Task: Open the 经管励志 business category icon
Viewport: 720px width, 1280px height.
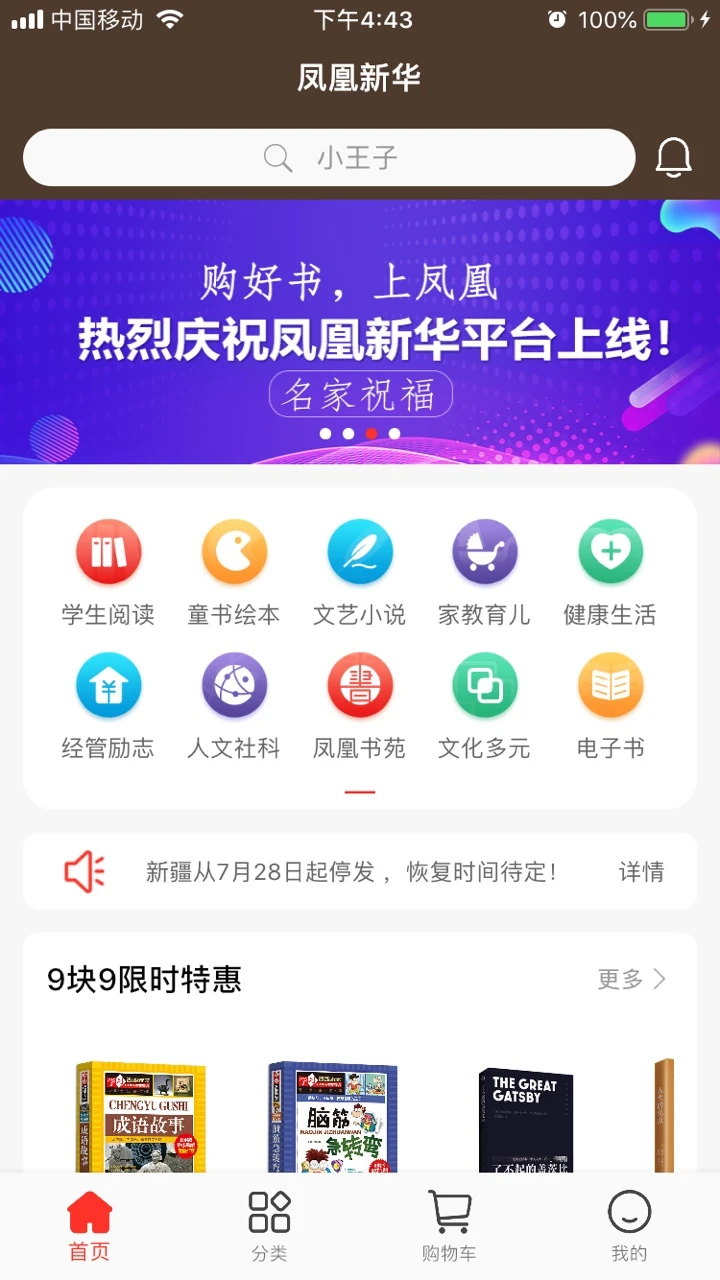Action: 108,686
